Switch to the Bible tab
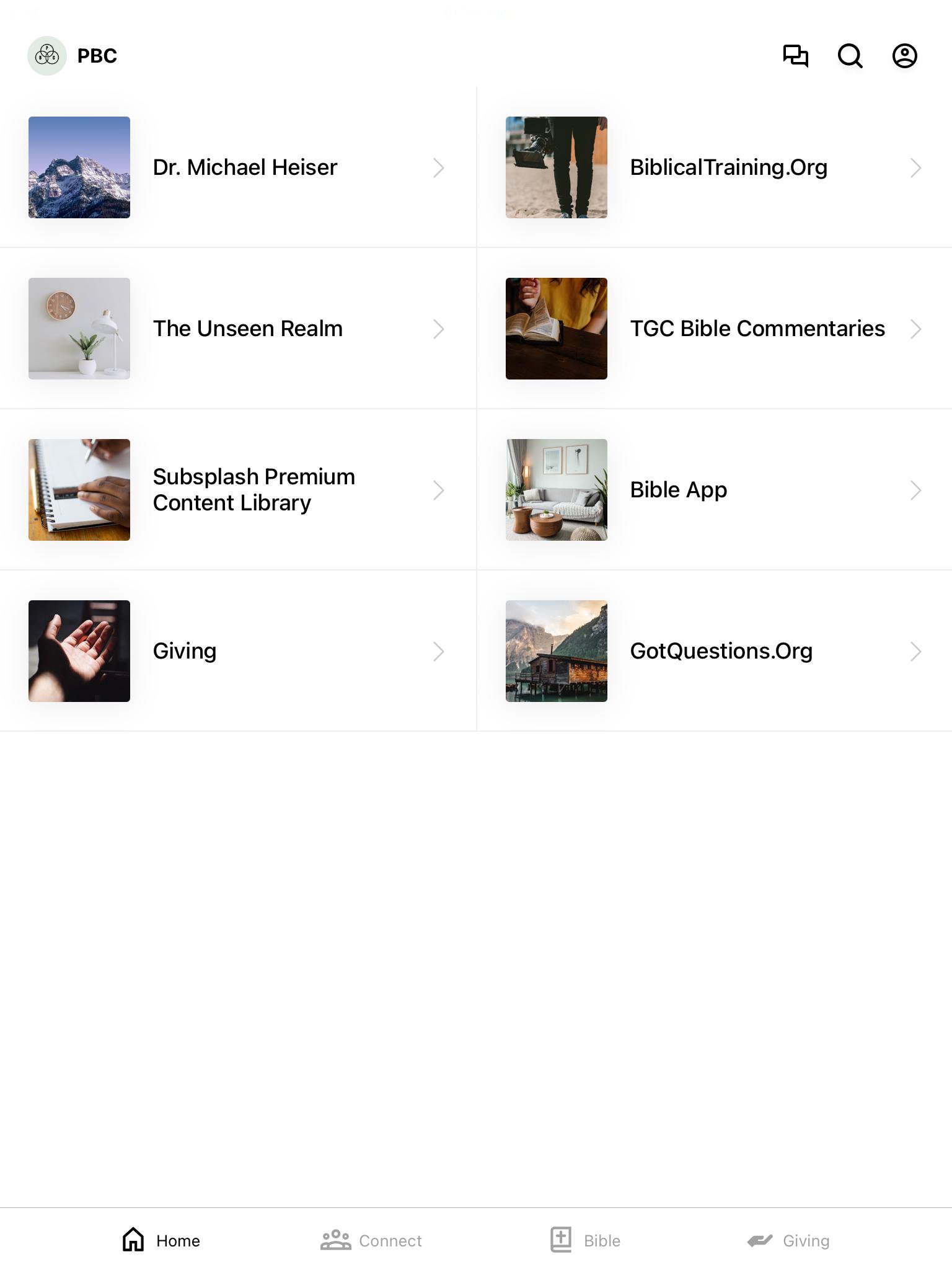This screenshot has height=1270, width=952. [586, 1240]
